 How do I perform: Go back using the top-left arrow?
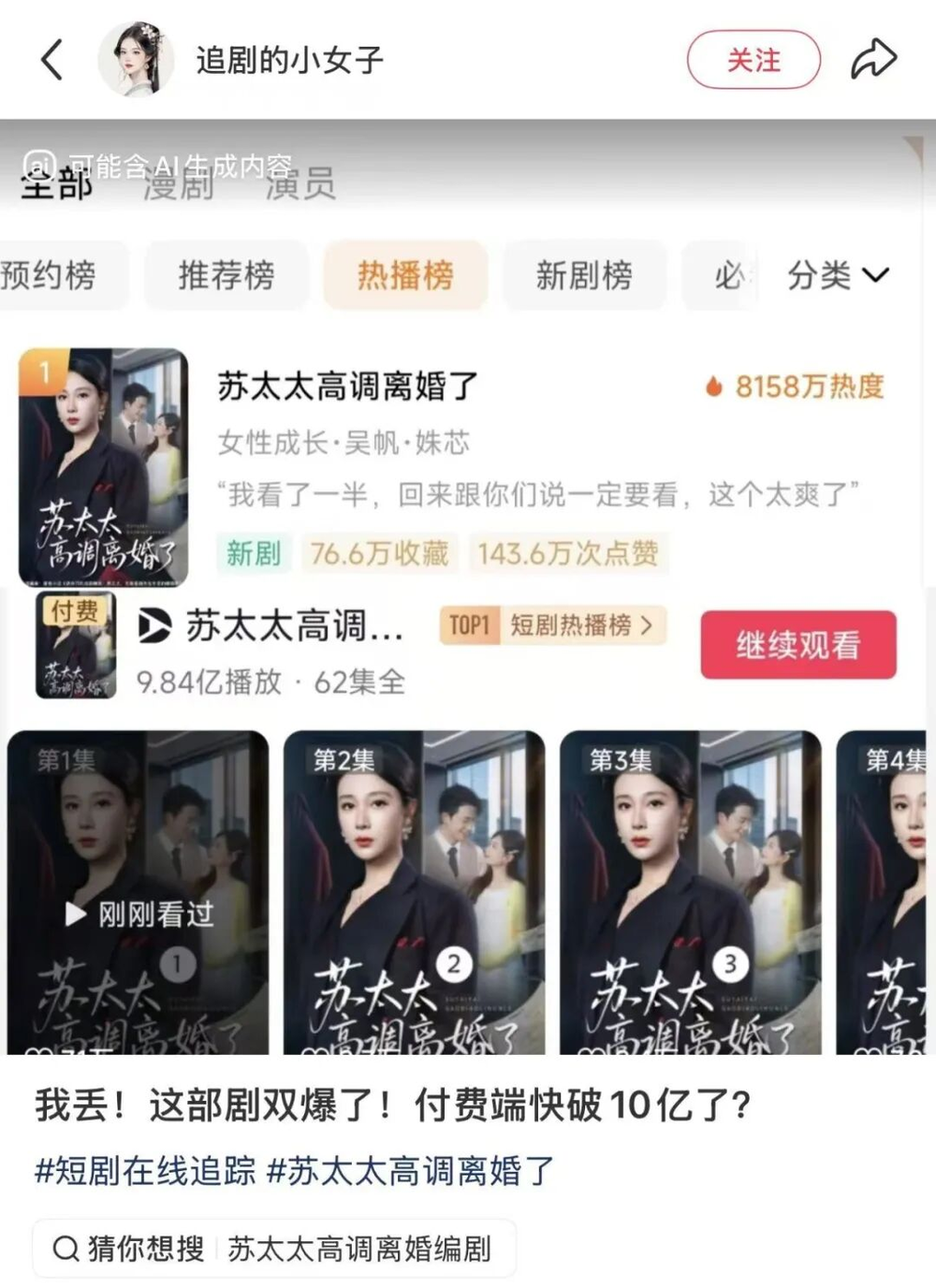pyautogui.click(x=53, y=60)
